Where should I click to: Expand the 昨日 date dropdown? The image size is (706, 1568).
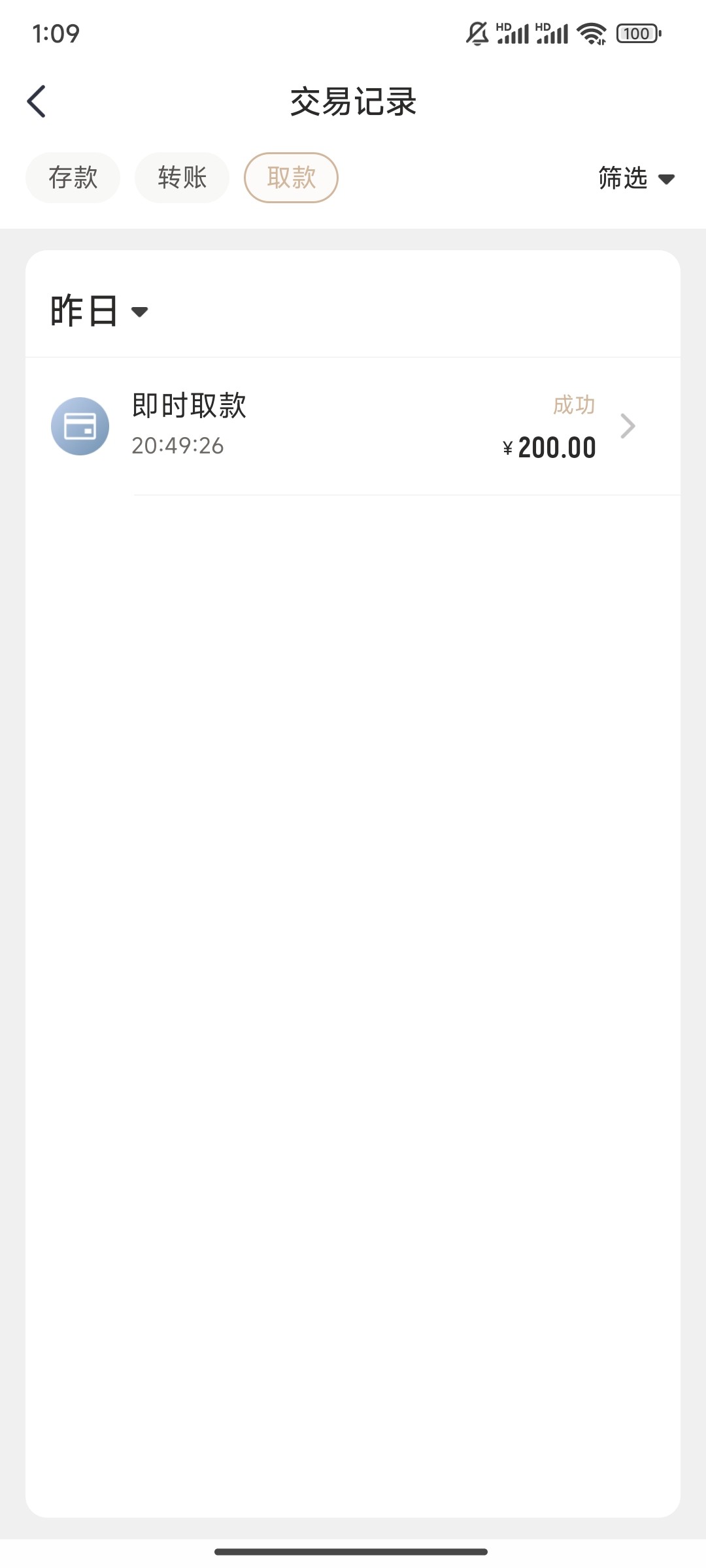(99, 310)
